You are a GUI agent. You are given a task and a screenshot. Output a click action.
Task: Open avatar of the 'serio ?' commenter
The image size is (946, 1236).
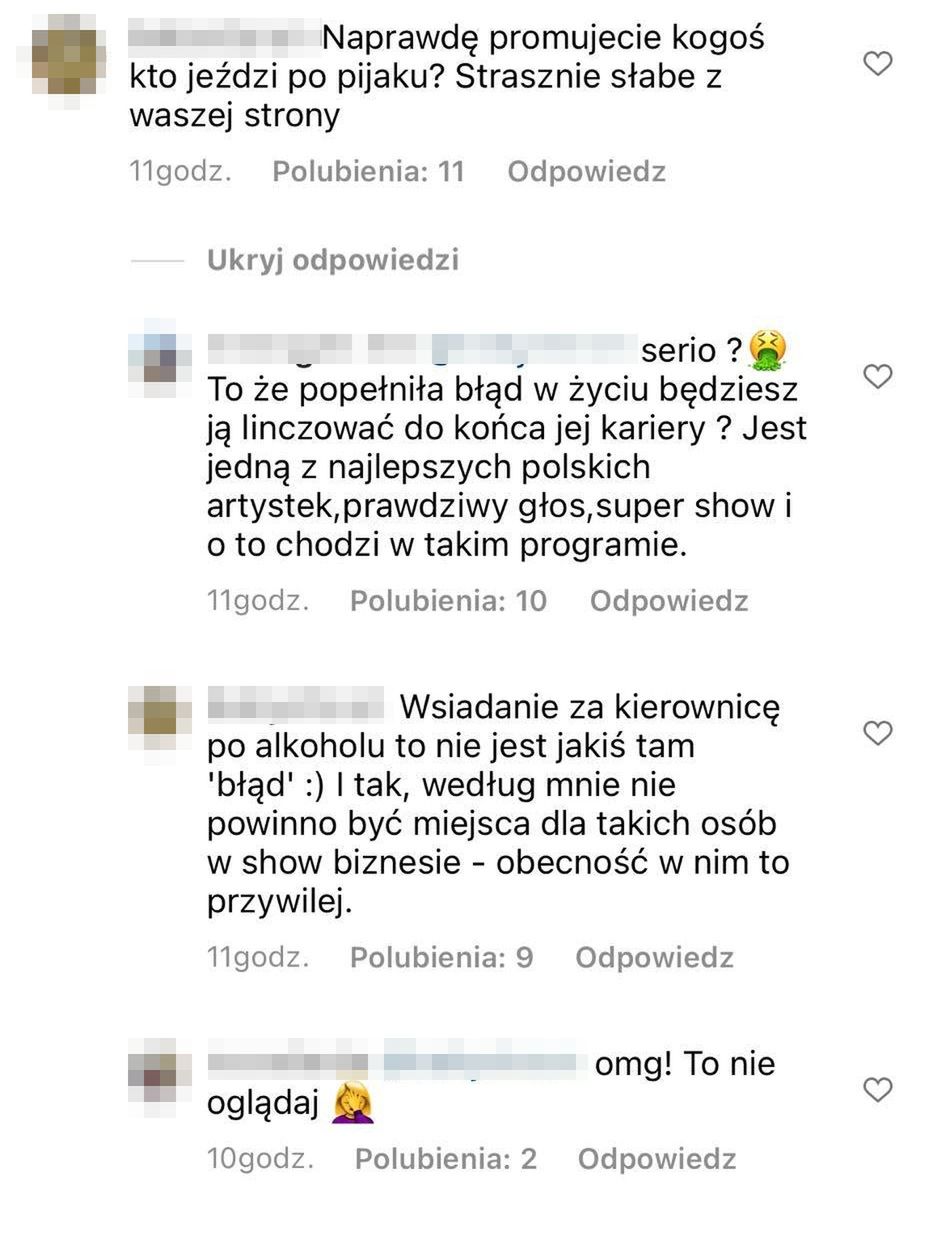(160, 357)
